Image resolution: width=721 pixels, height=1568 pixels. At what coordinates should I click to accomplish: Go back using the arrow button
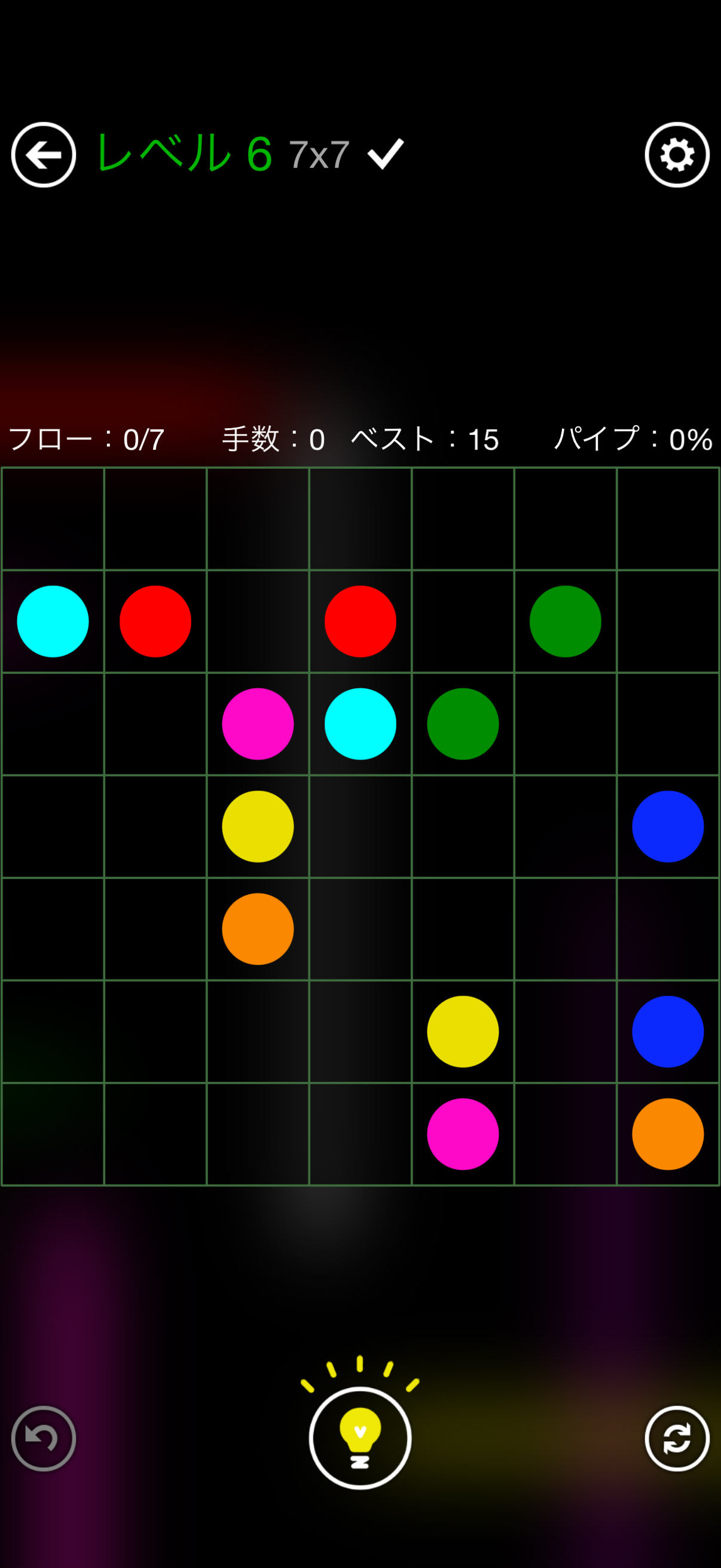pos(43,155)
